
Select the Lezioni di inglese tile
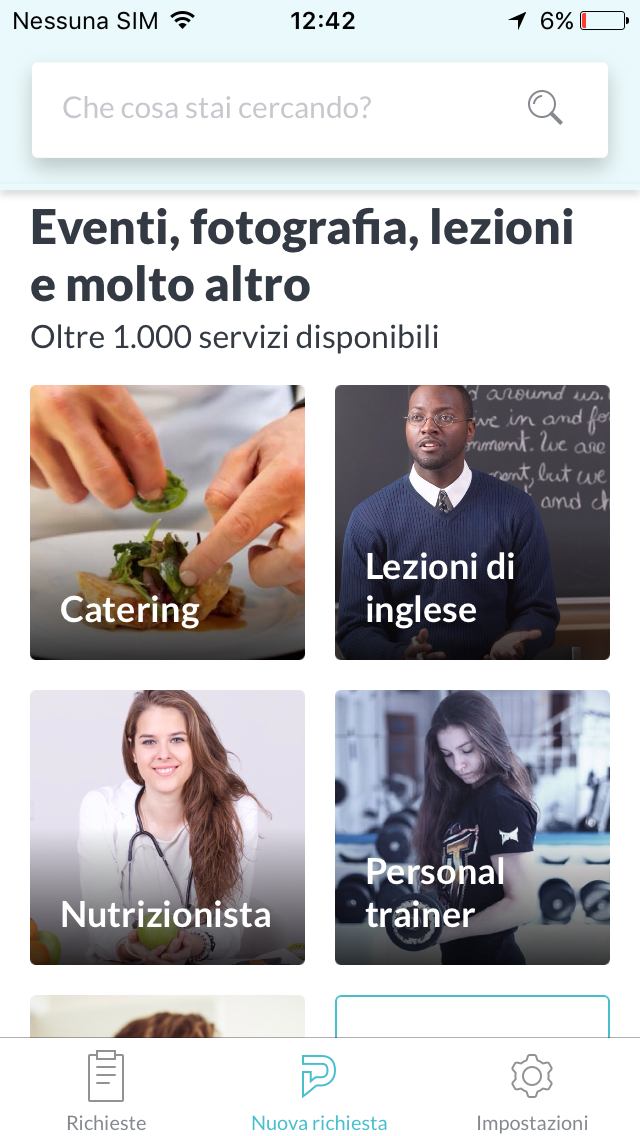(x=472, y=522)
